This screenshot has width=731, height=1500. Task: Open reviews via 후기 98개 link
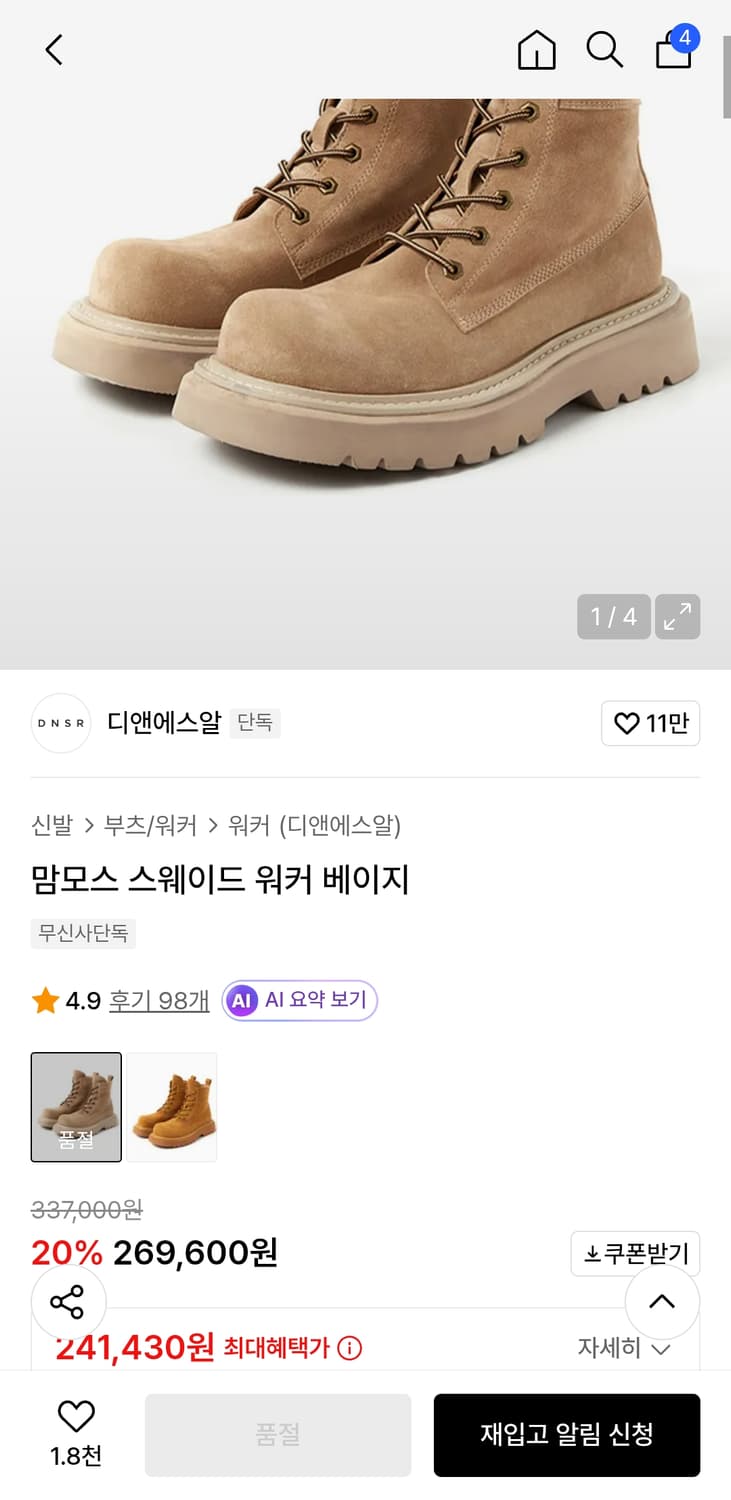pos(158,1000)
